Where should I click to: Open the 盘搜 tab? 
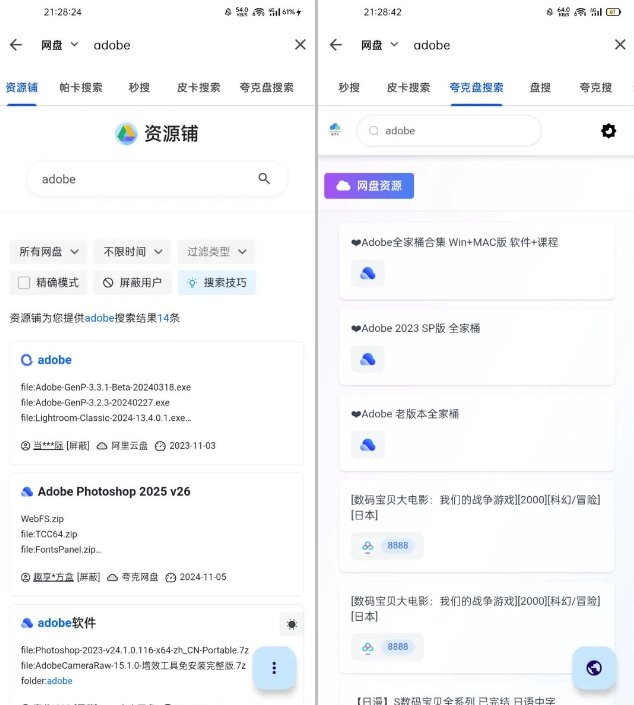pos(540,87)
